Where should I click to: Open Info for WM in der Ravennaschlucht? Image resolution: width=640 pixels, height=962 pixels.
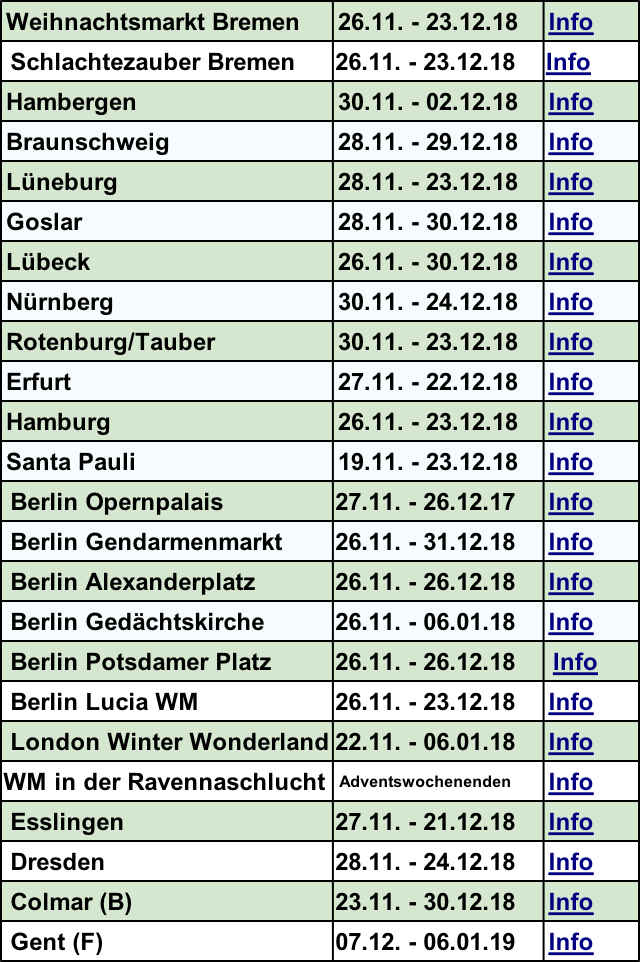coord(570,782)
